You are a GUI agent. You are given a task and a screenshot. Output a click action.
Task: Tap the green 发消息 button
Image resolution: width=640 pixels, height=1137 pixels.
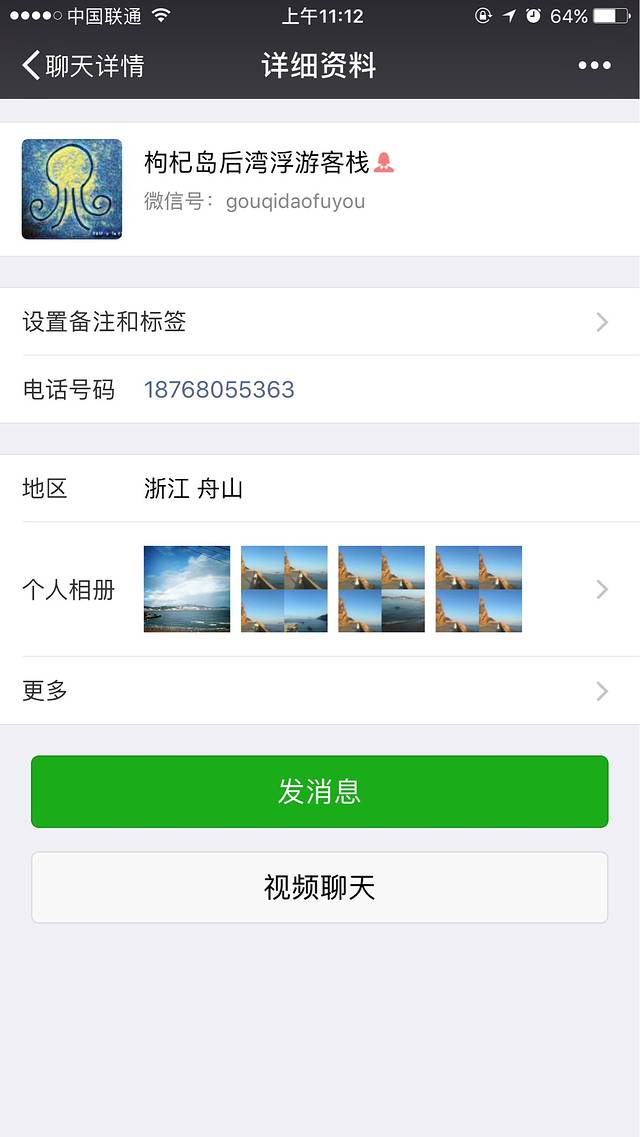320,792
